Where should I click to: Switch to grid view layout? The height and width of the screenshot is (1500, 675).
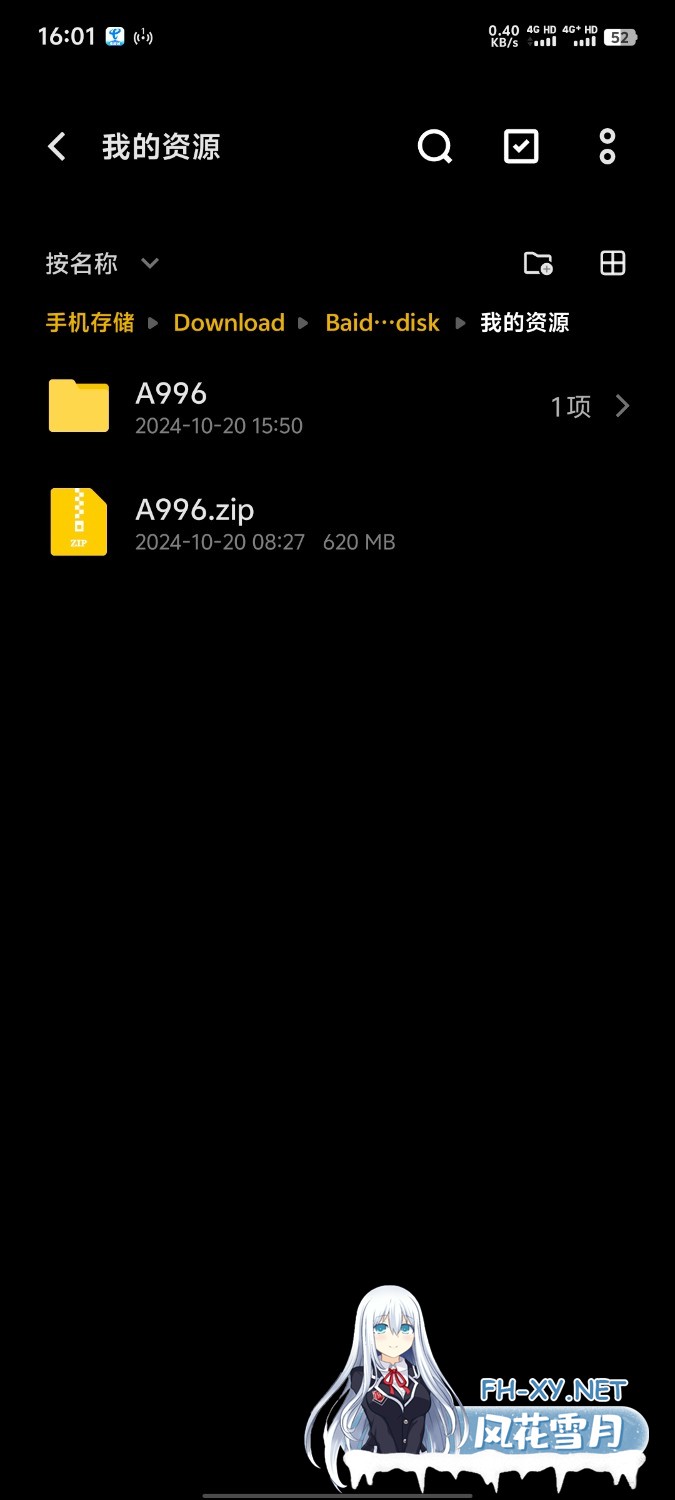coord(612,263)
